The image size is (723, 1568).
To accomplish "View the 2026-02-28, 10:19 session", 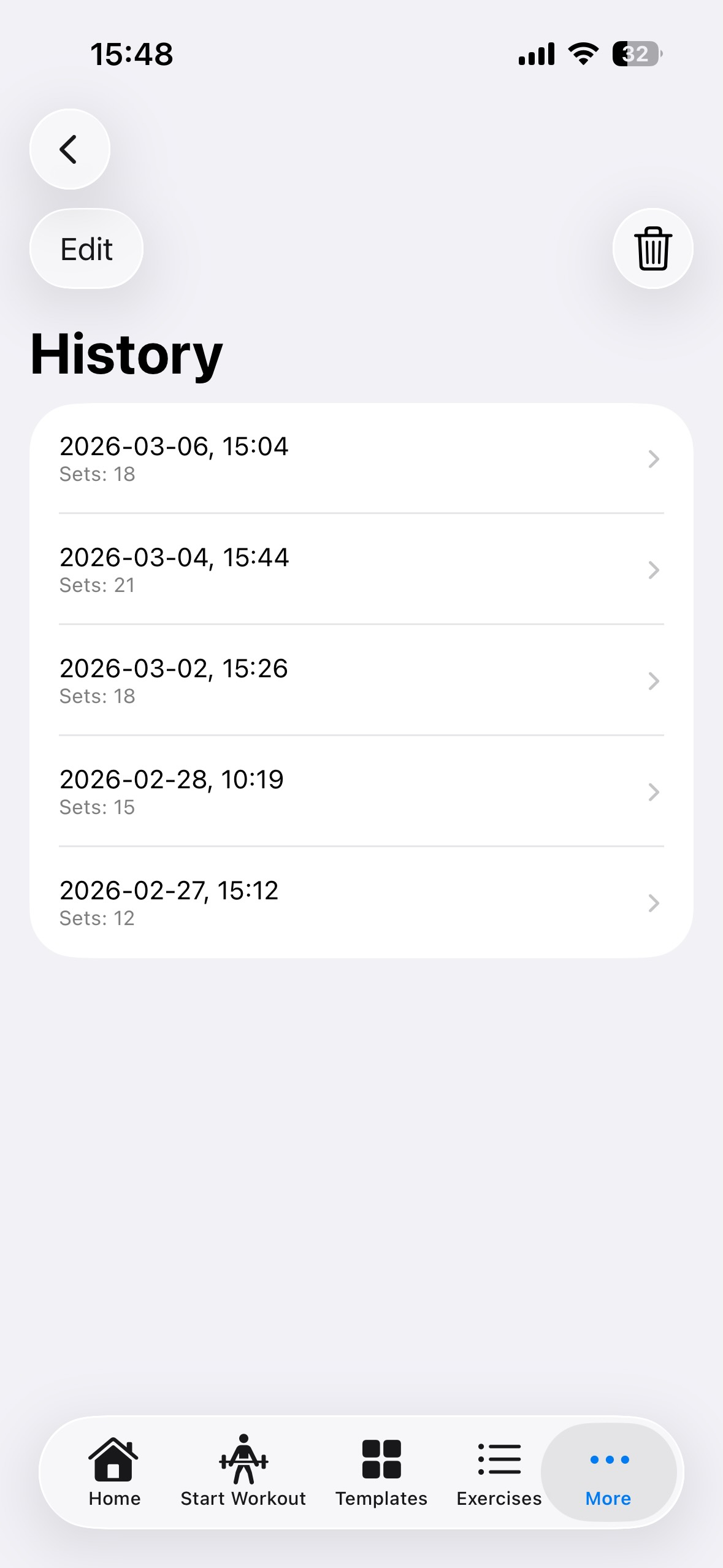I will click(x=361, y=791).
